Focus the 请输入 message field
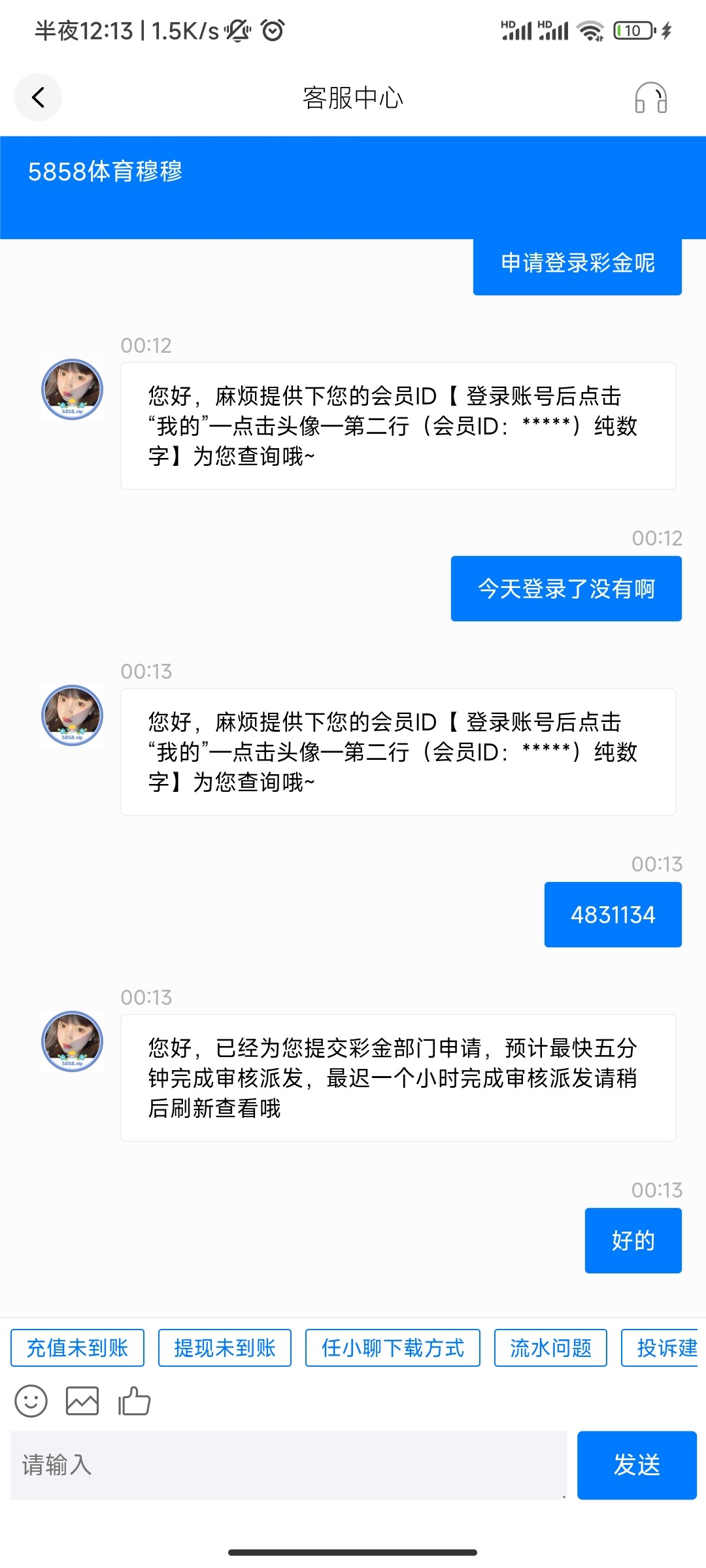The height and width of the screenshot is (1568, 706). pyautogui.click(x=288, y=1465)
